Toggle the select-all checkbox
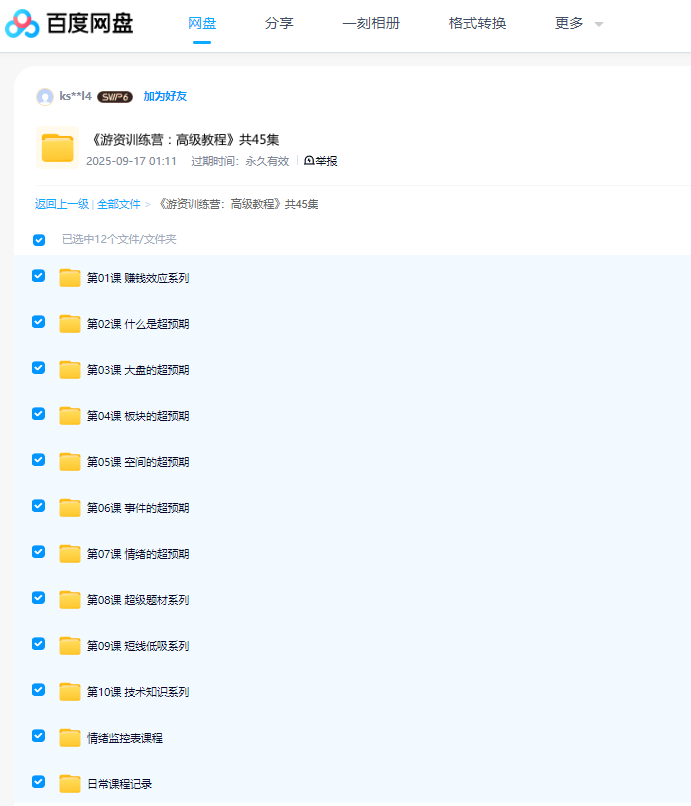The height and width of the screenshot is (806, 691). [x=39, y=240]
